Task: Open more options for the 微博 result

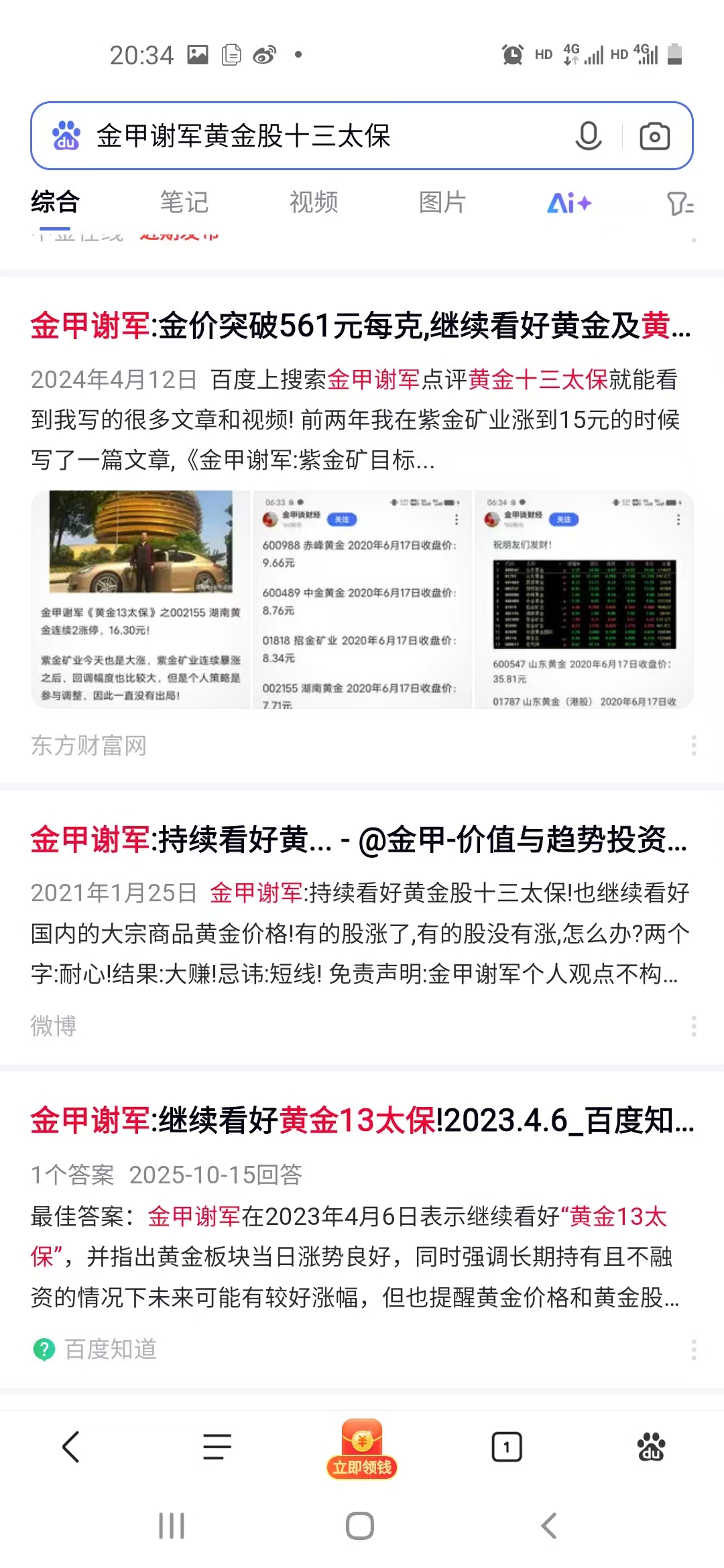Action: pos(694,1026)
